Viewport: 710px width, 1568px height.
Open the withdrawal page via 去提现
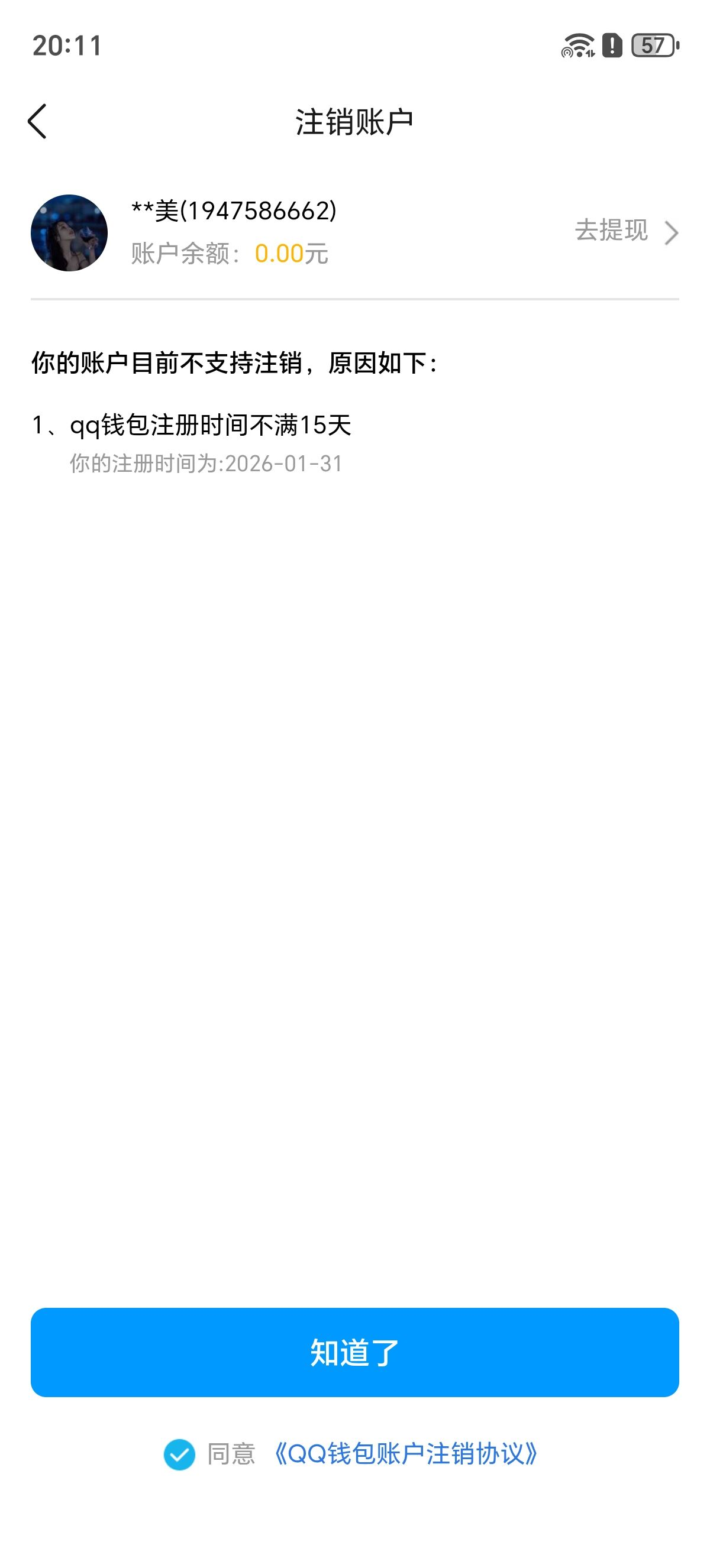point(611,231)
